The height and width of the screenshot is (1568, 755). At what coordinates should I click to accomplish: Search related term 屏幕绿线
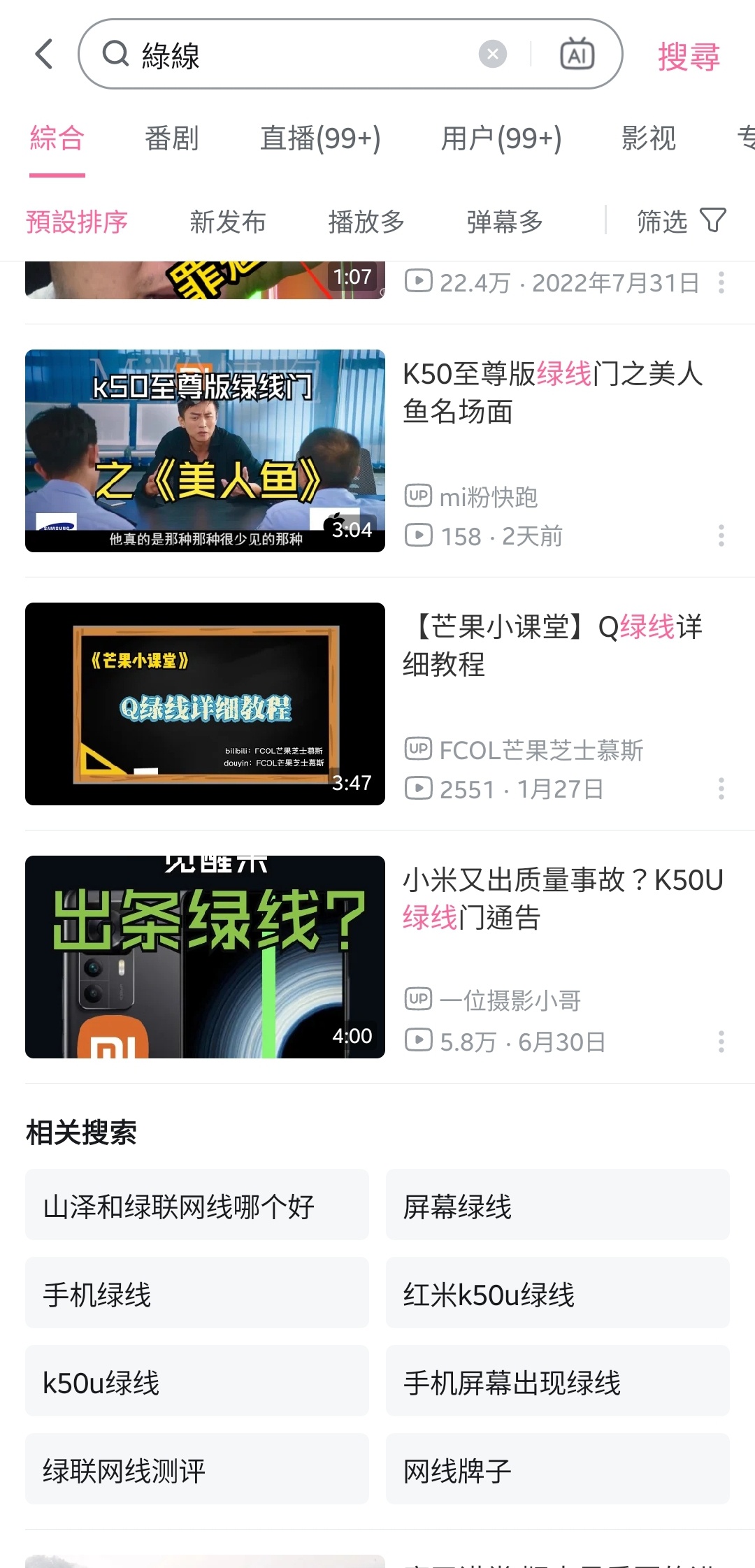point(558,1205)
